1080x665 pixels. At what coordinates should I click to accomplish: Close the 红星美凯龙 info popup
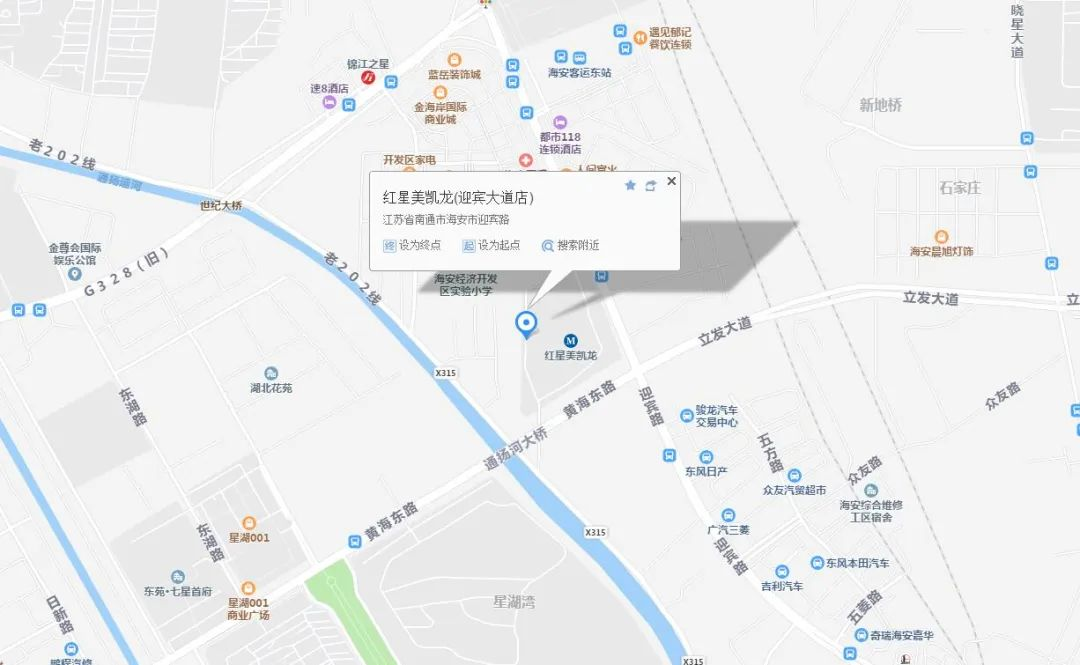[671, 181]
